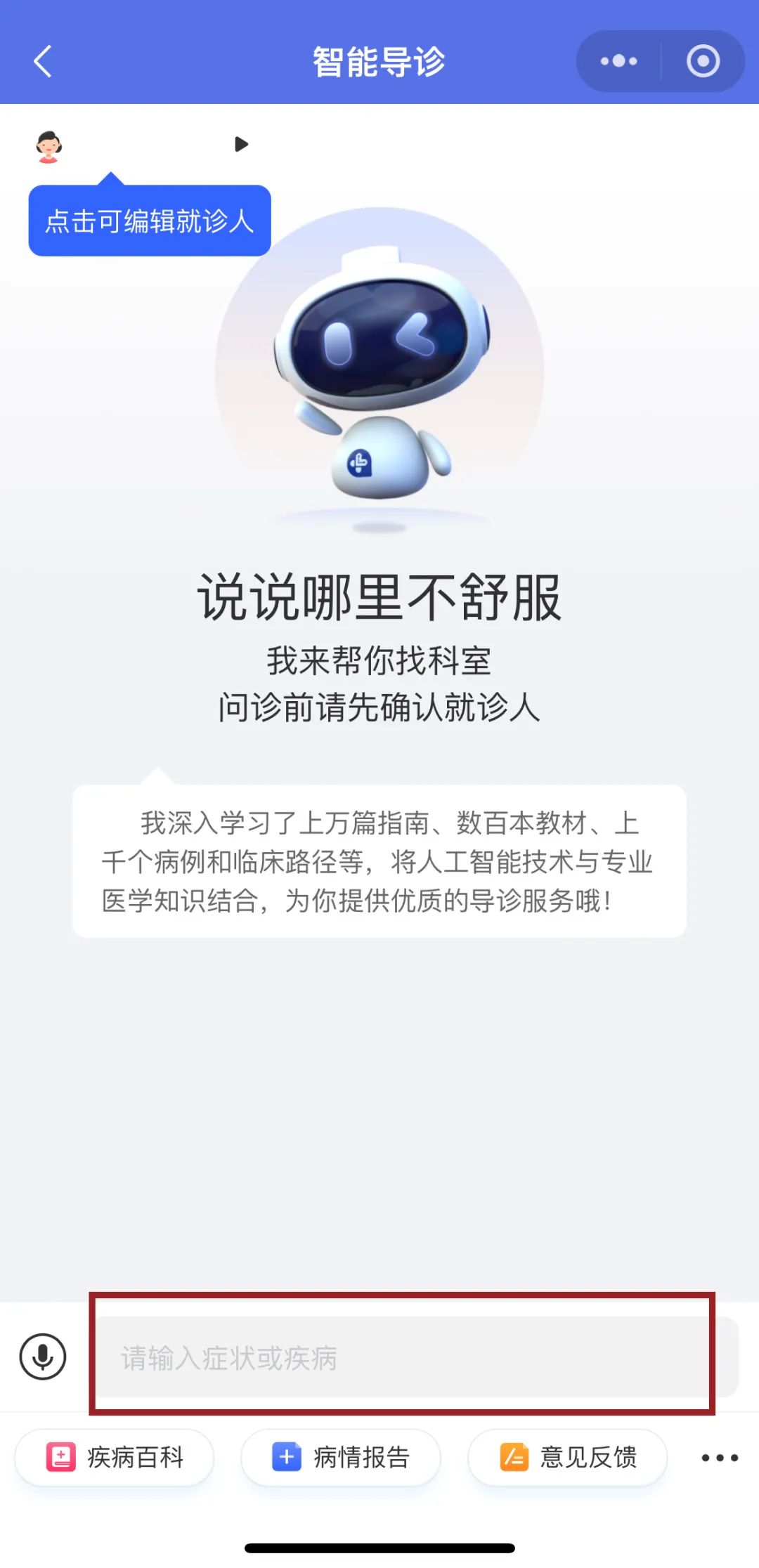Show more shortcuts via bottom three dots
Screen dimensions: 759x1568
(x=720, y=1458)
